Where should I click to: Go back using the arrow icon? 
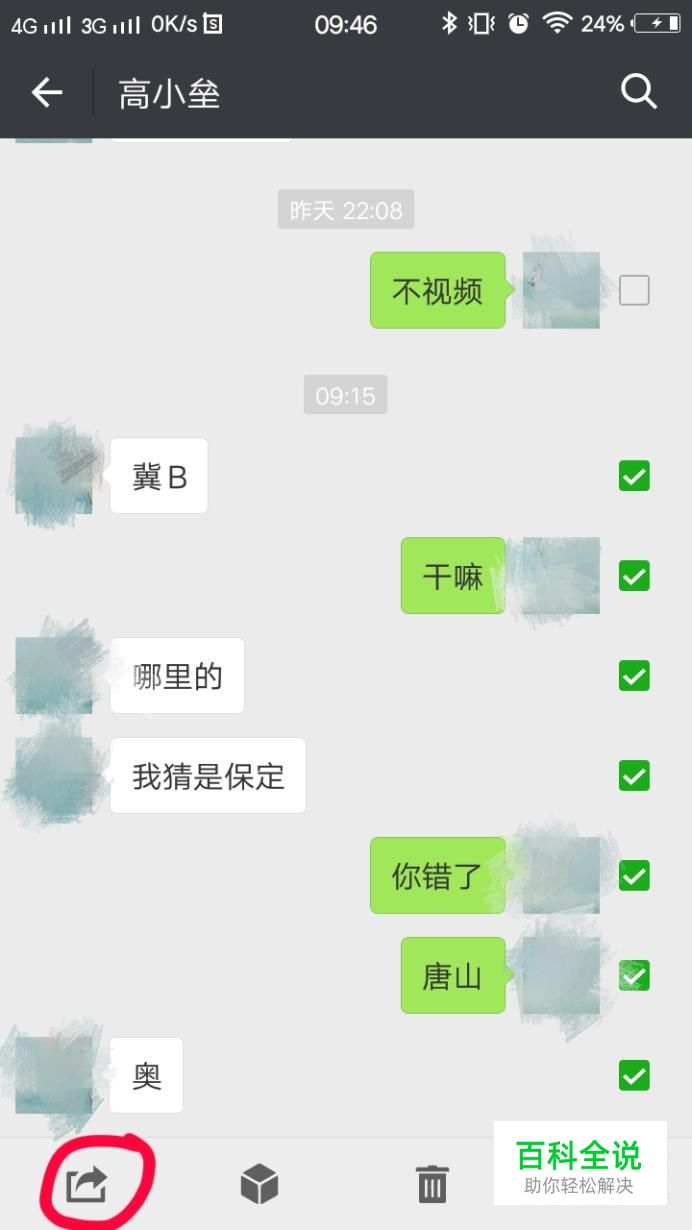click(46, 93)
